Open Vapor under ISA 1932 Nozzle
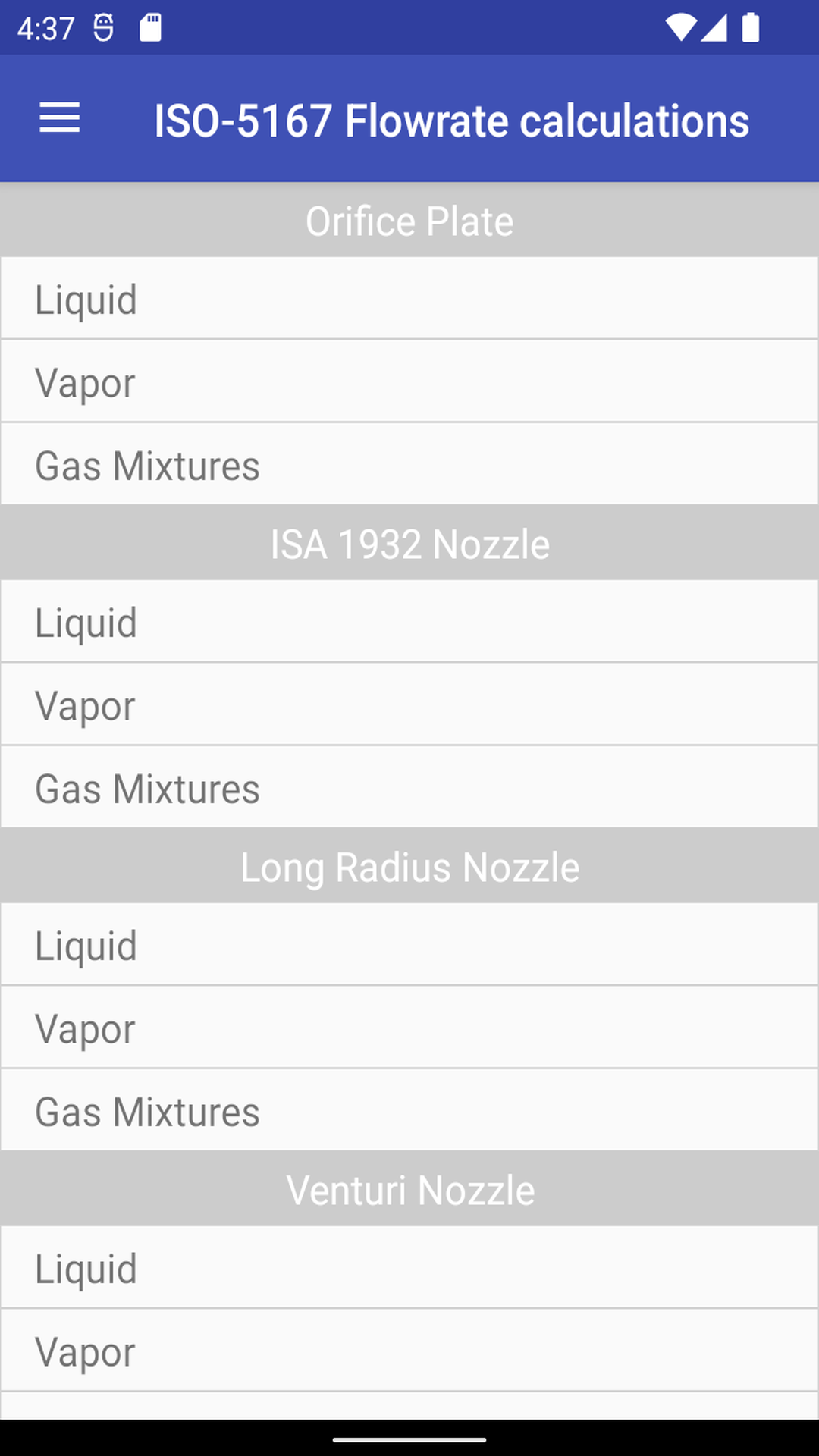The height and width of the screenshot is (1456, 819). coord(409,704)
